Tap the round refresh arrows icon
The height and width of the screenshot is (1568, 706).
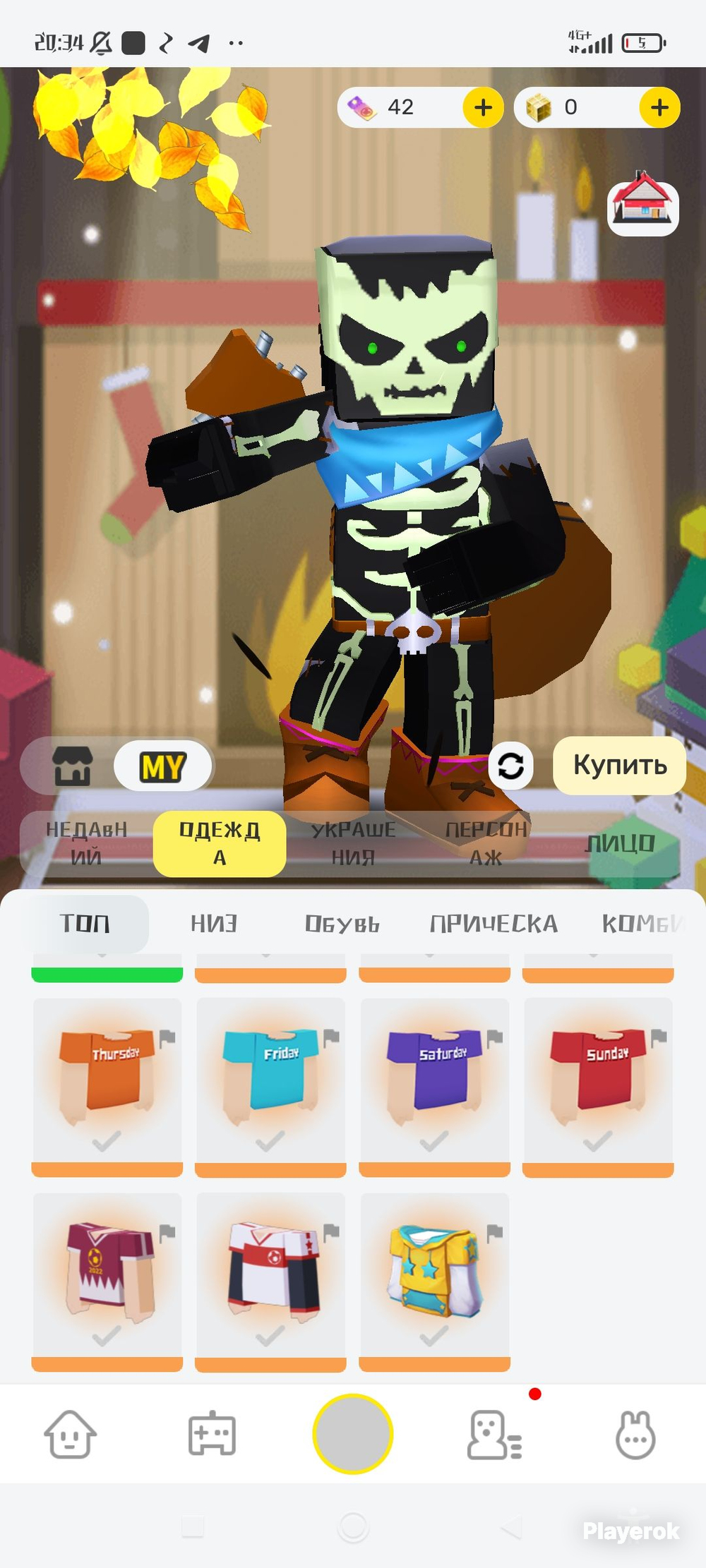pyautogui.click(x=510, y=766)
